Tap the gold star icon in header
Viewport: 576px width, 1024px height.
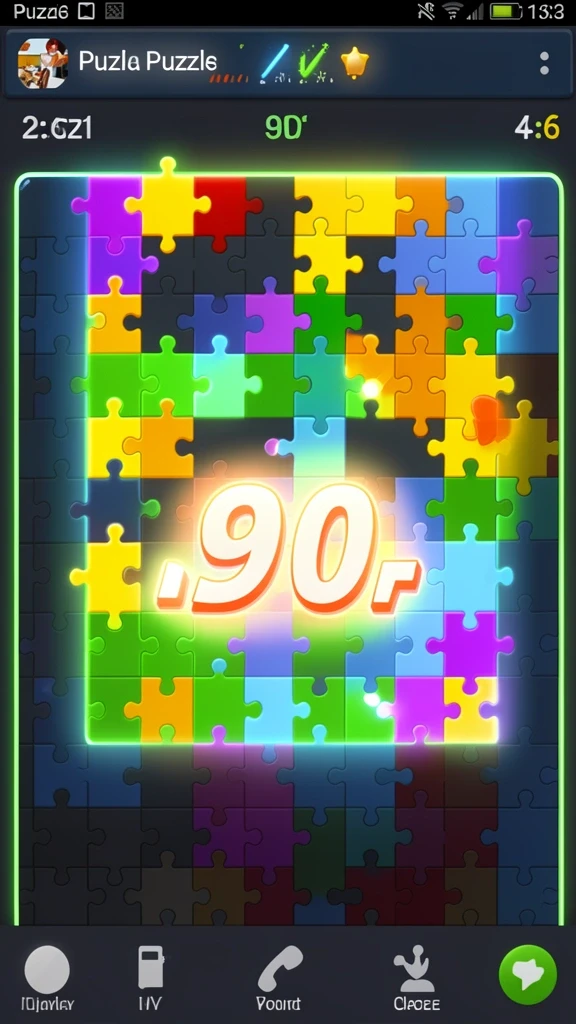point(355,63)
